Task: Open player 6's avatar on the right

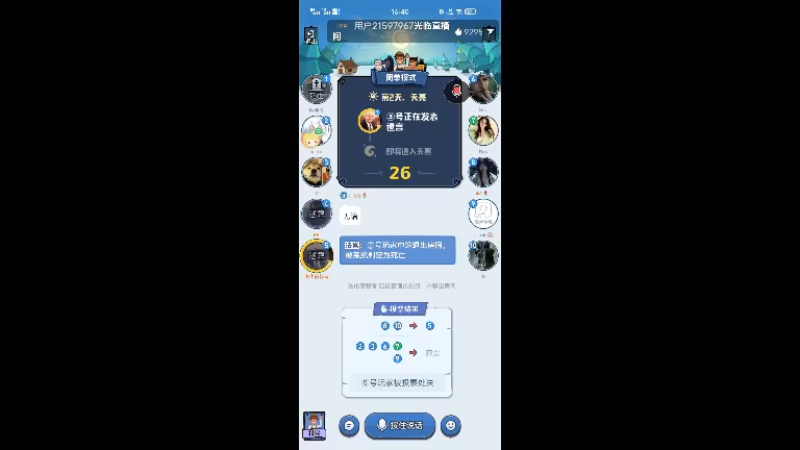Action: 483,88
